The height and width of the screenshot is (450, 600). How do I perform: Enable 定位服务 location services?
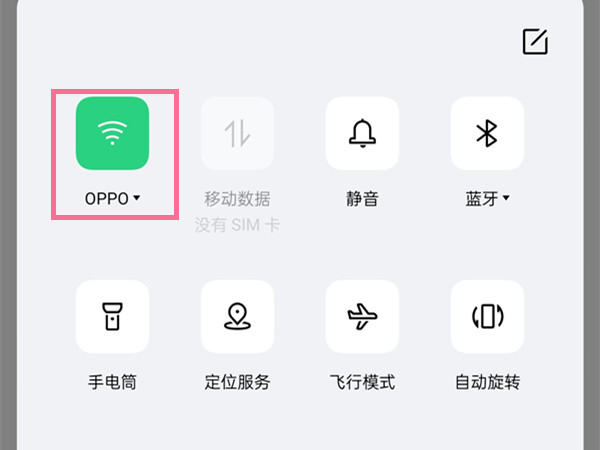point(237,316)
